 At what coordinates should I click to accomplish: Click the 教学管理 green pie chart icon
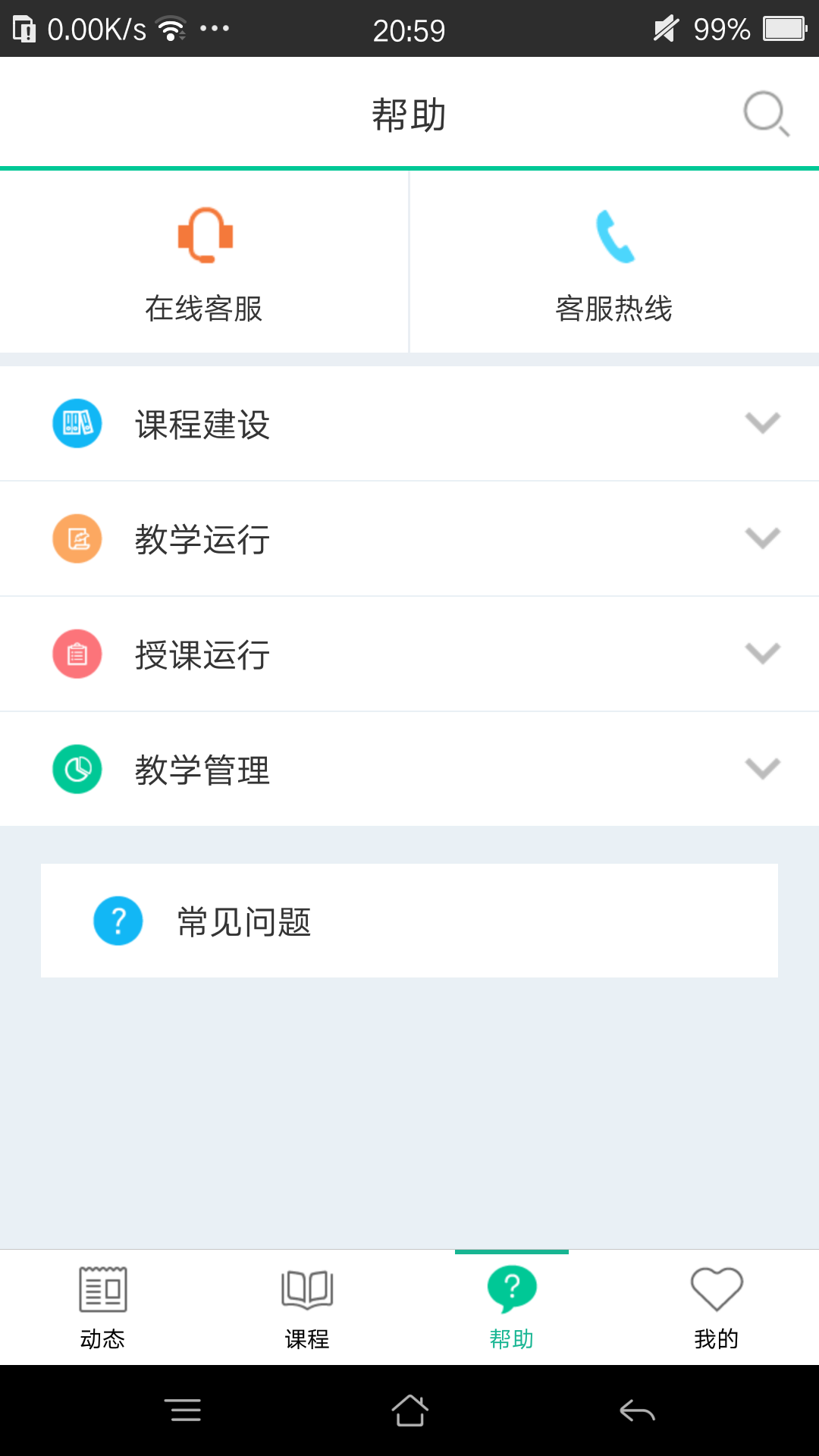(77, 770)
